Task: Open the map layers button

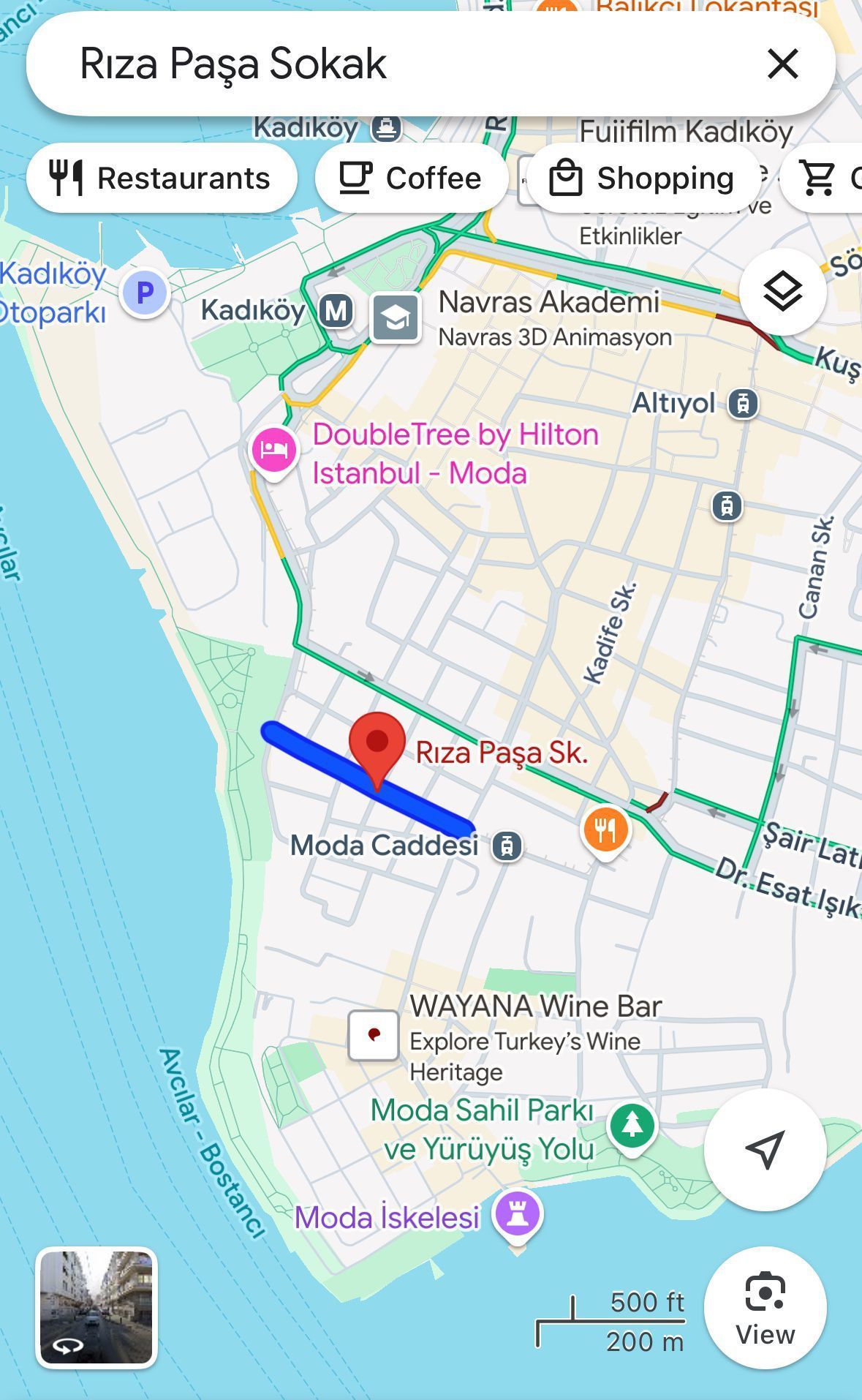Action: coord(782,292)
